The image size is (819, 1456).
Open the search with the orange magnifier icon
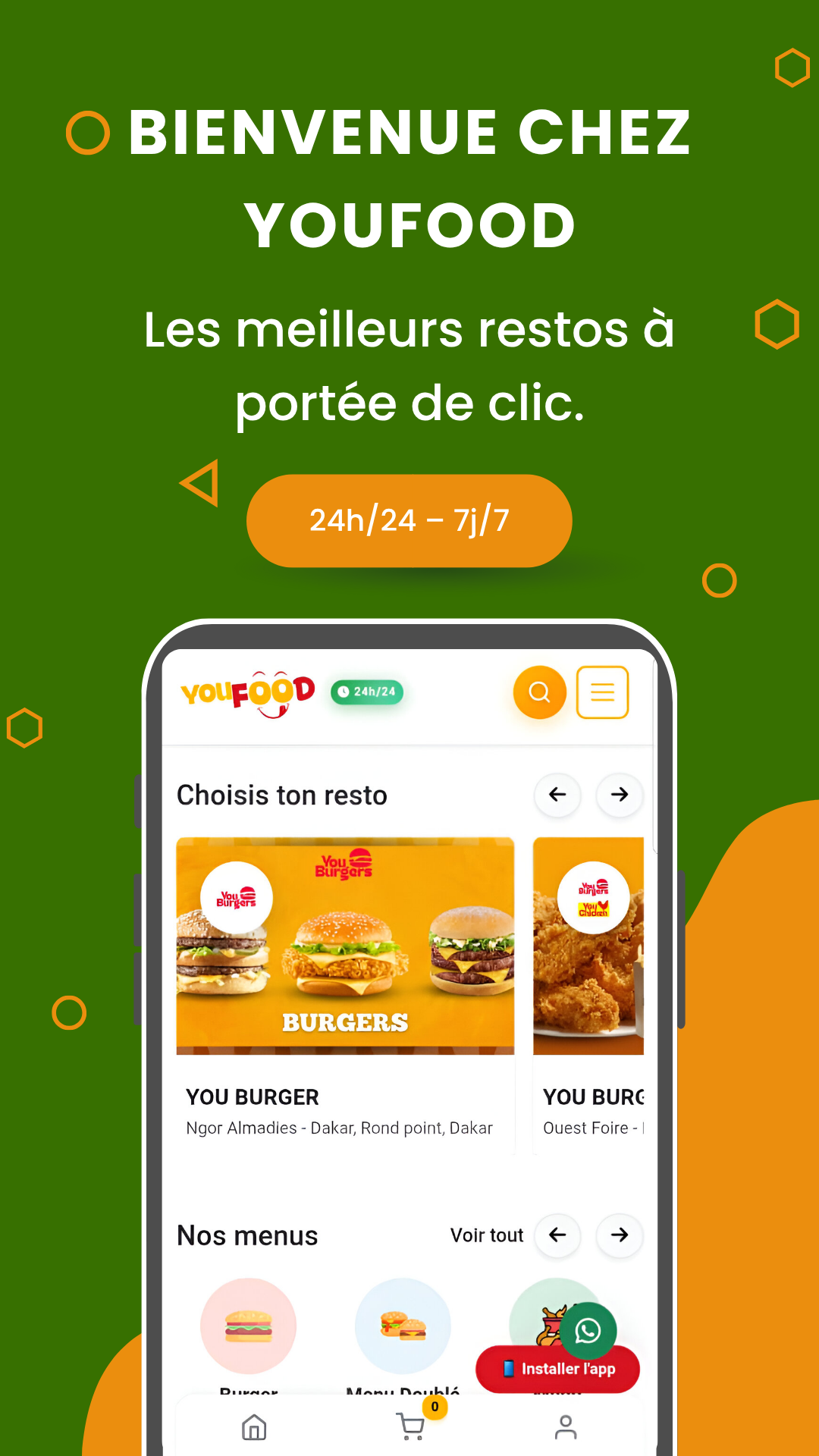539,692
